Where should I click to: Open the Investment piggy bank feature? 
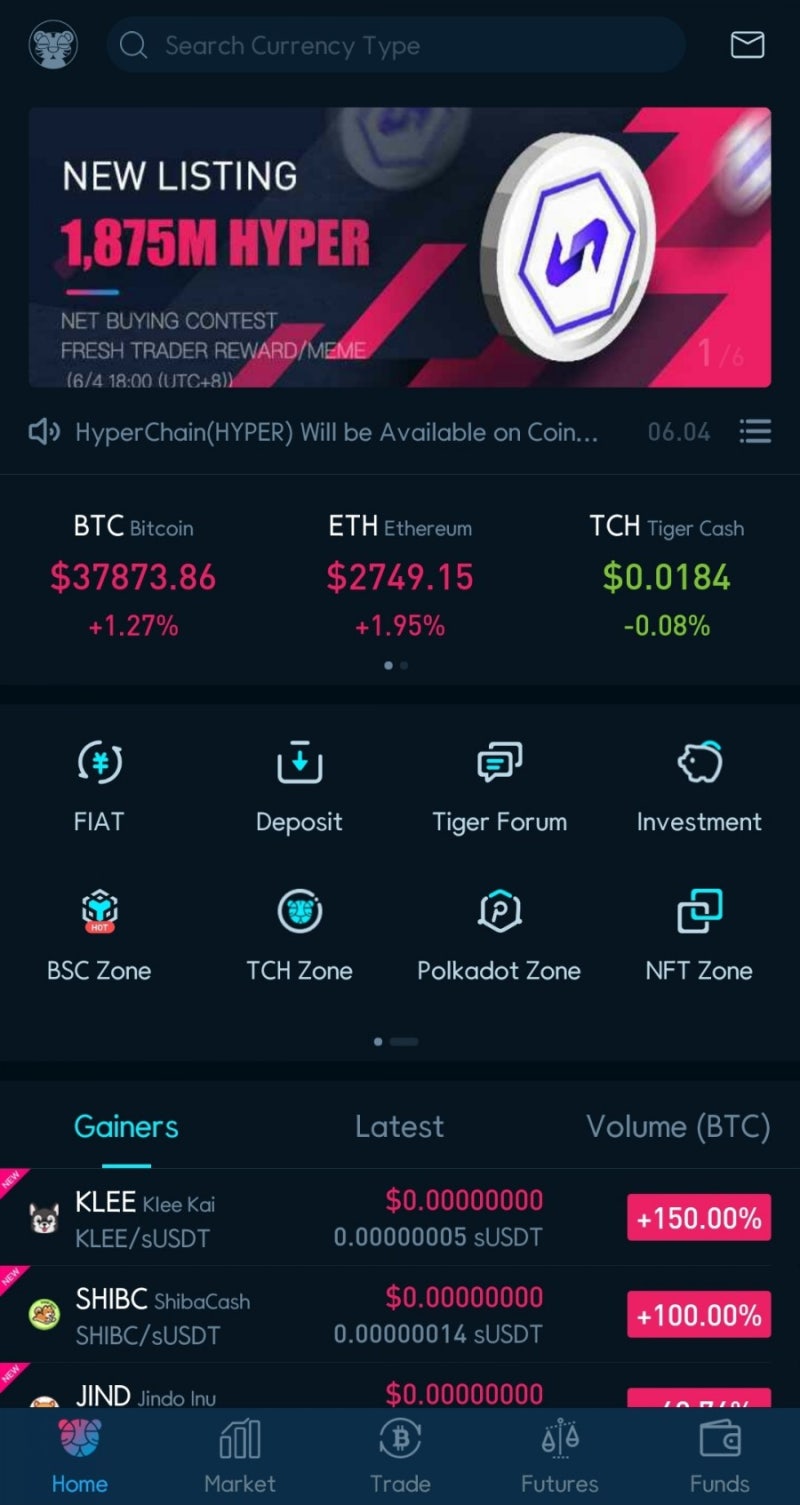tap(698, 784)
